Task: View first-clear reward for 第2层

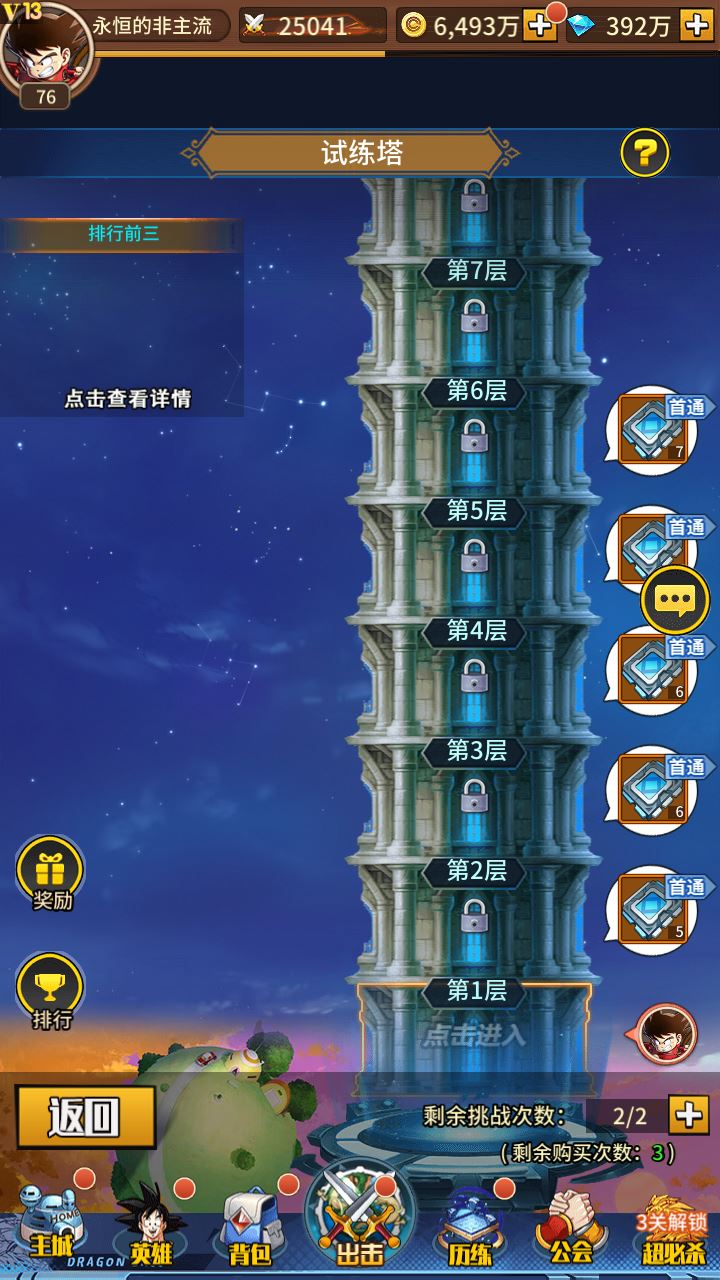Action: pos(652,910)
